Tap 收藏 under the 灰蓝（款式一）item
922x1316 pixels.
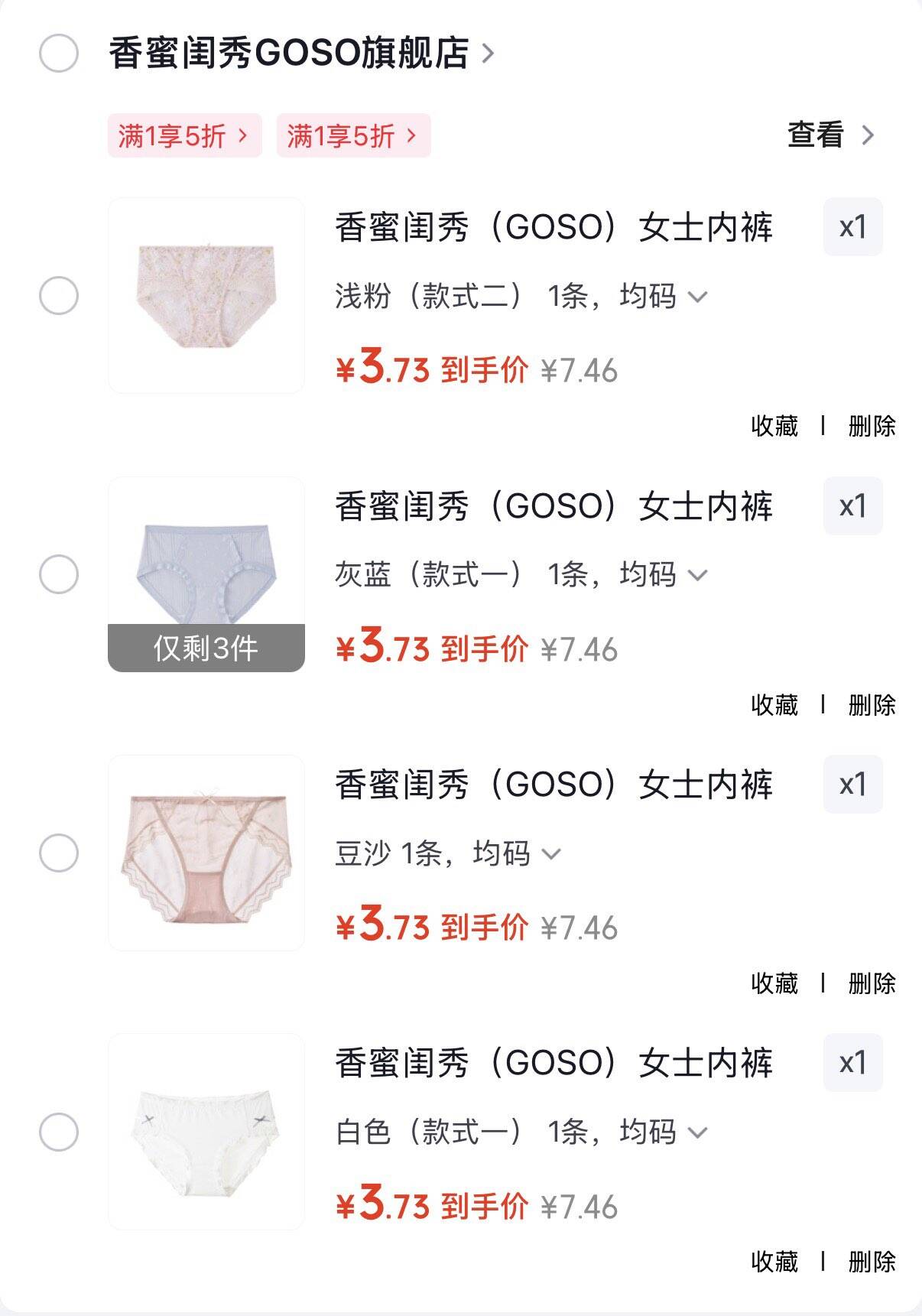click(x=774, y=704)
